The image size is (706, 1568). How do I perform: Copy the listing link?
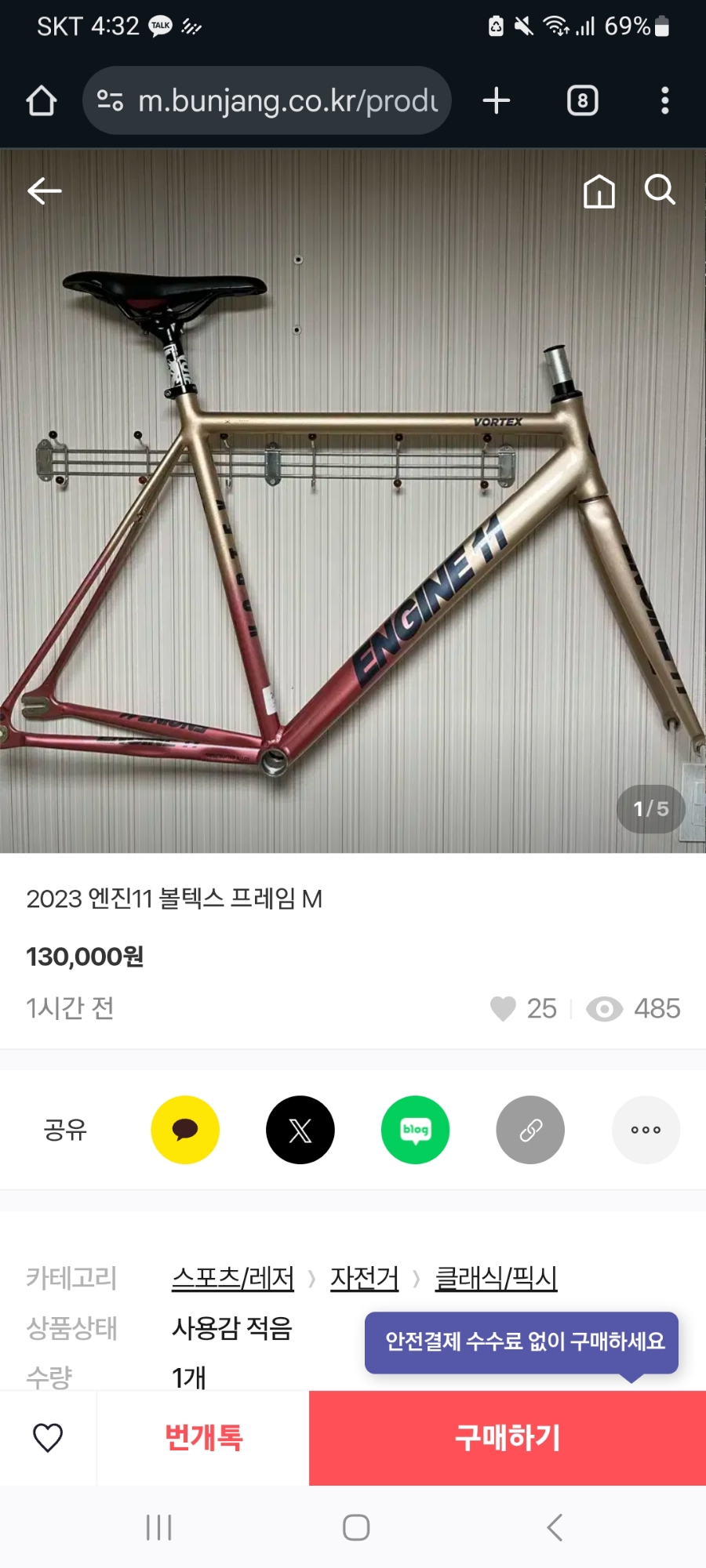(x=530, y=1130)
